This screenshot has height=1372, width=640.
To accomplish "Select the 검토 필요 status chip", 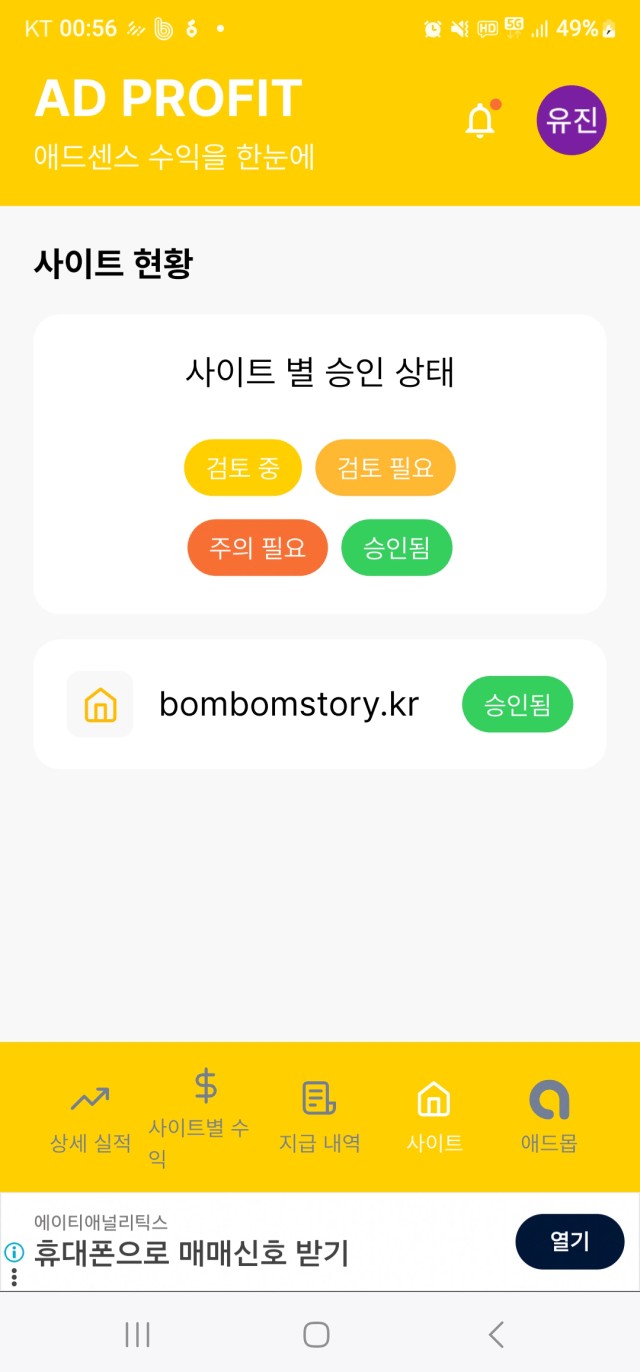I will (x=385, y=467).
